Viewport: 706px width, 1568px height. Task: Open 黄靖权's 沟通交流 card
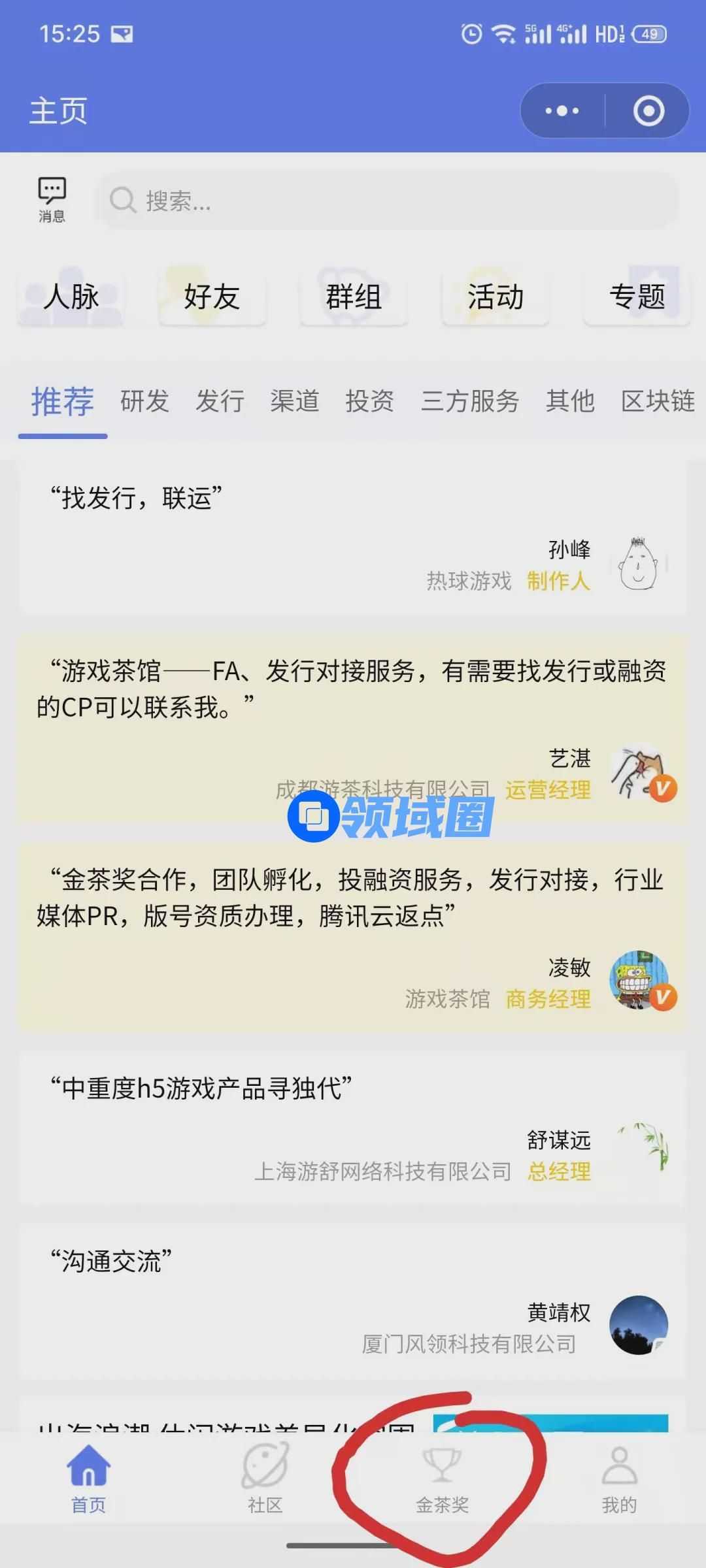coord(353,1301)
